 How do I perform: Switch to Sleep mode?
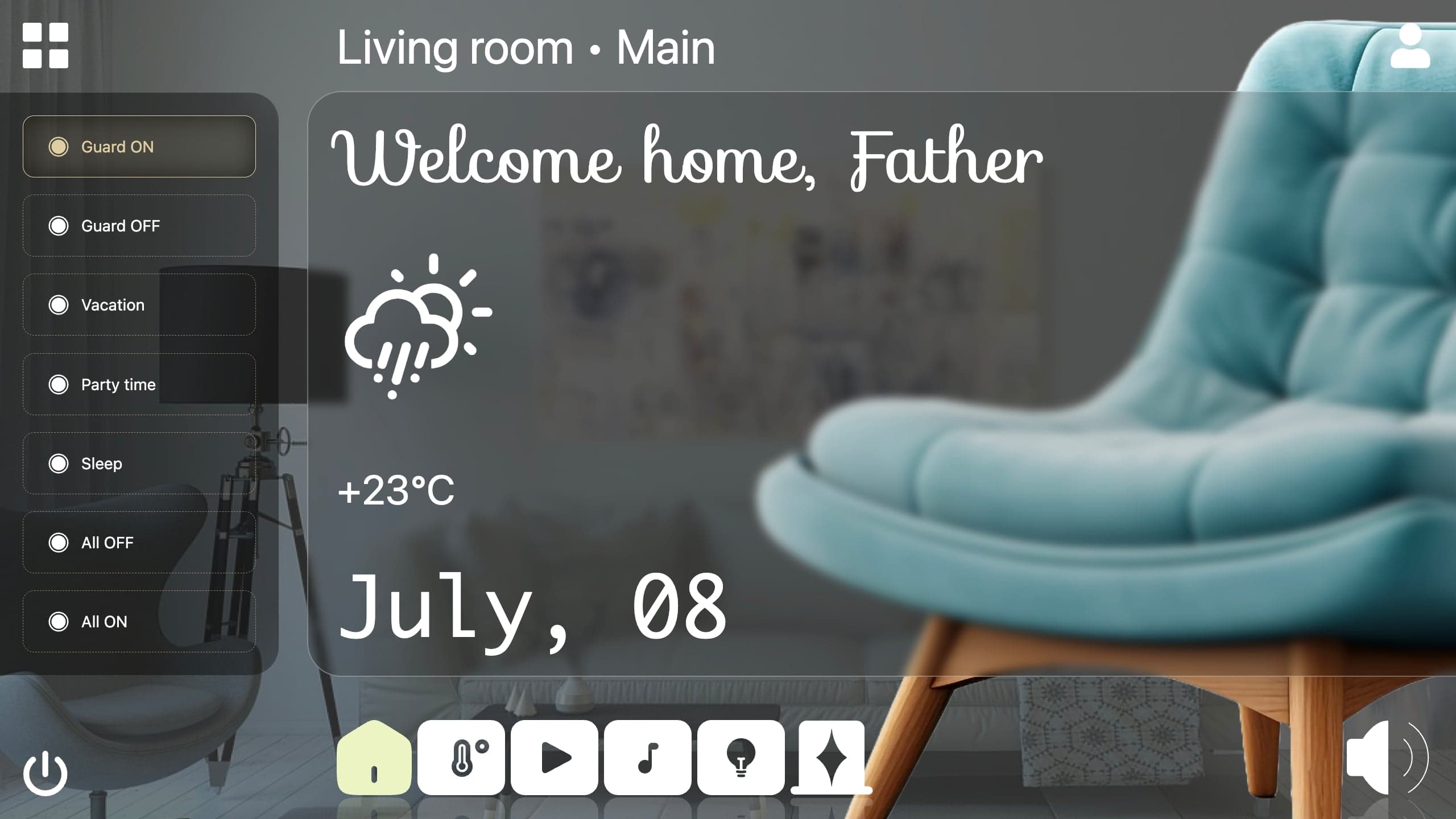tap(139, 464)
